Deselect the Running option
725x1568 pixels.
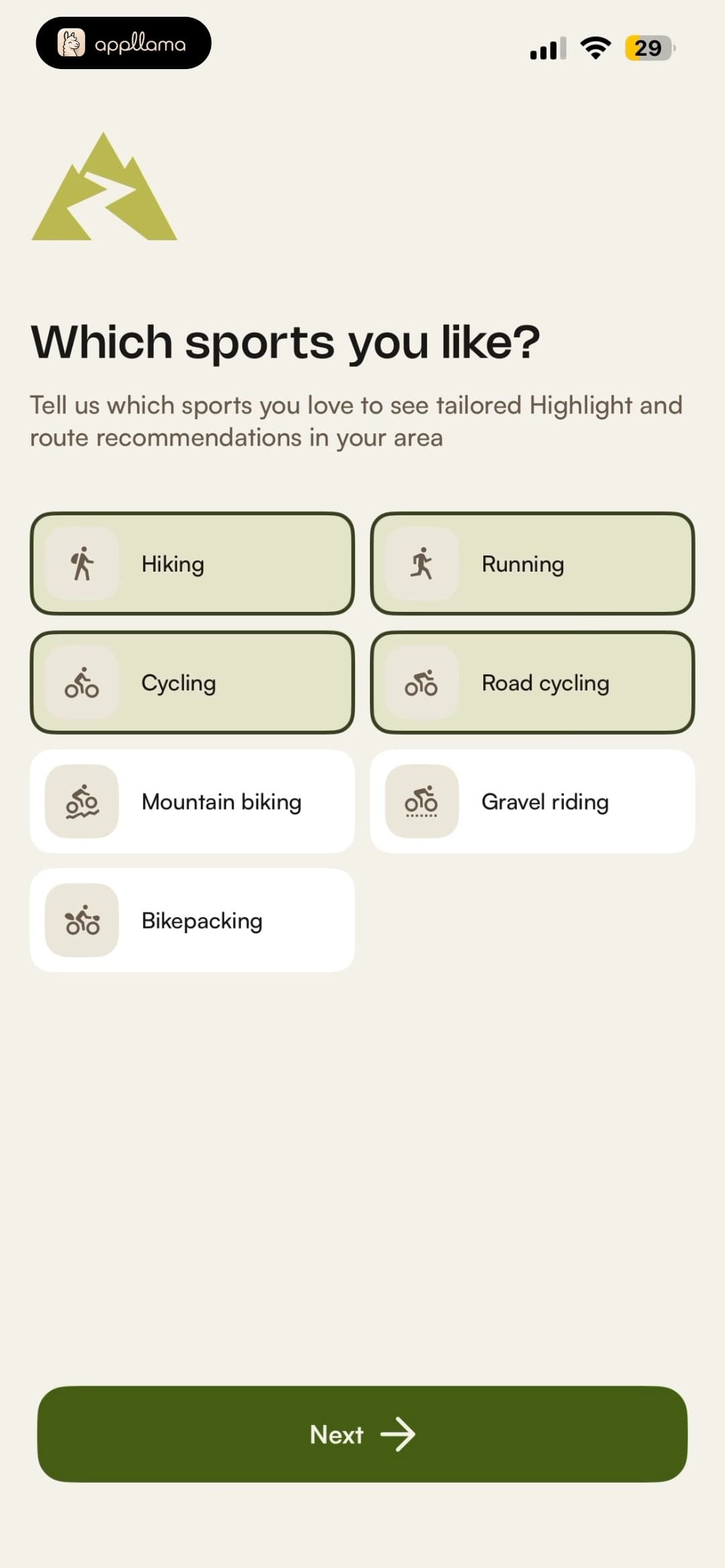point(532,564)
